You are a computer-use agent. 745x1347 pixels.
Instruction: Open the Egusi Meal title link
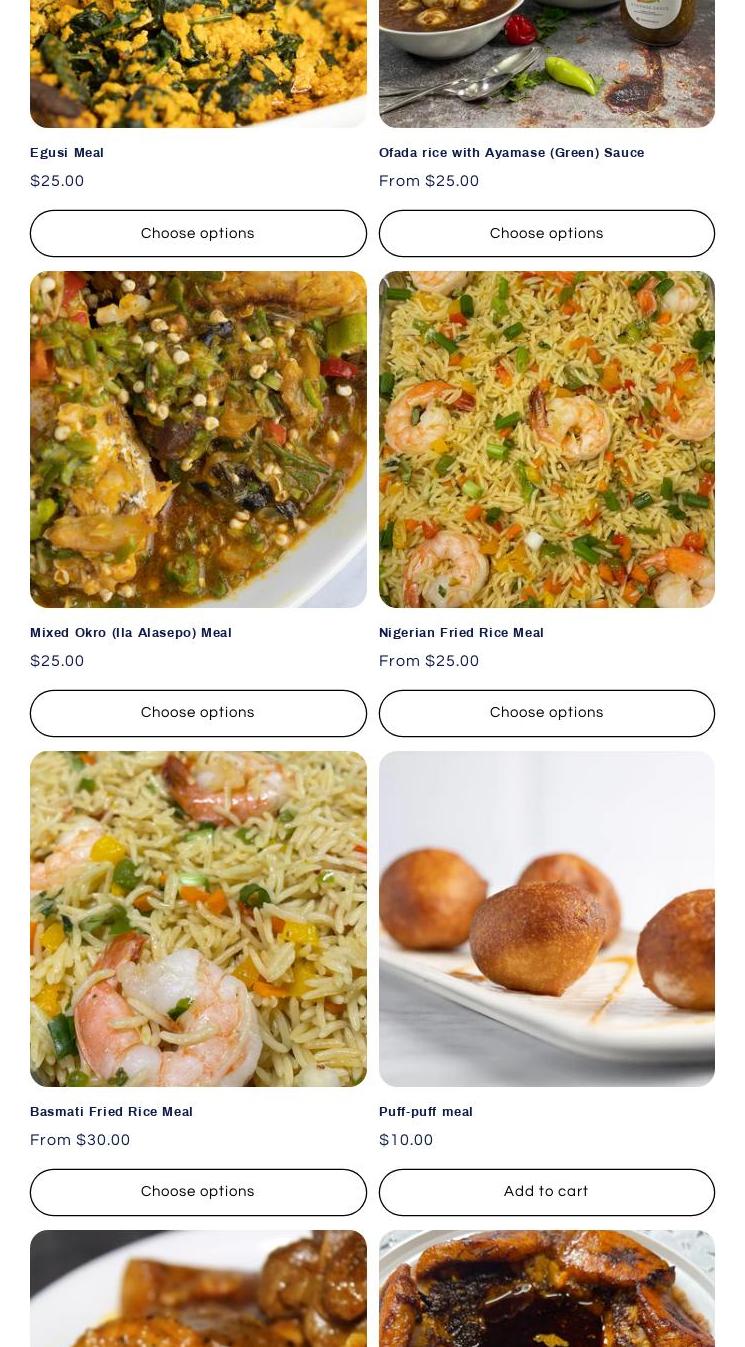pos(67,153)
